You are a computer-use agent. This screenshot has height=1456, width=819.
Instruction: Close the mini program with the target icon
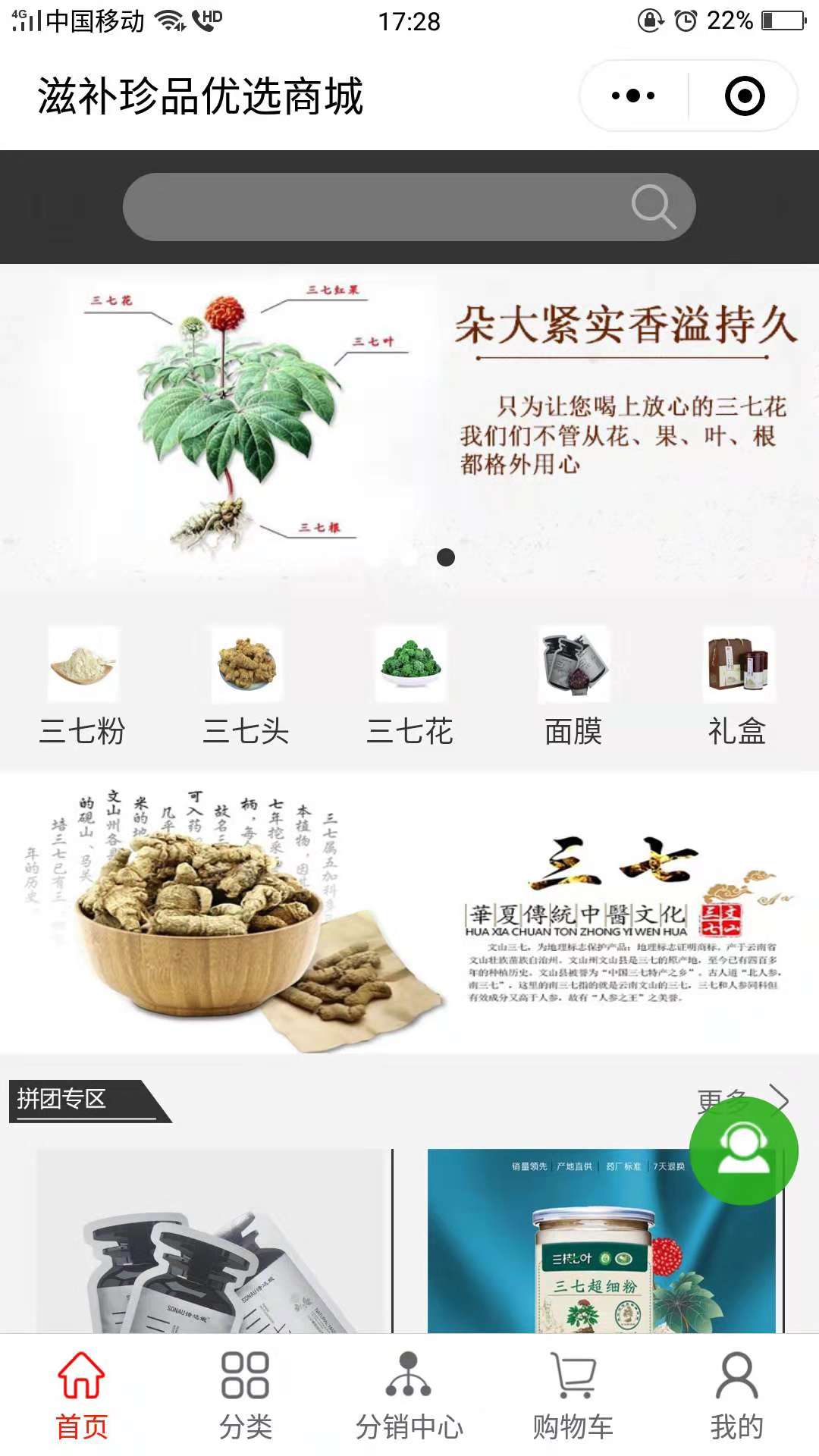(x=744, y=96)
